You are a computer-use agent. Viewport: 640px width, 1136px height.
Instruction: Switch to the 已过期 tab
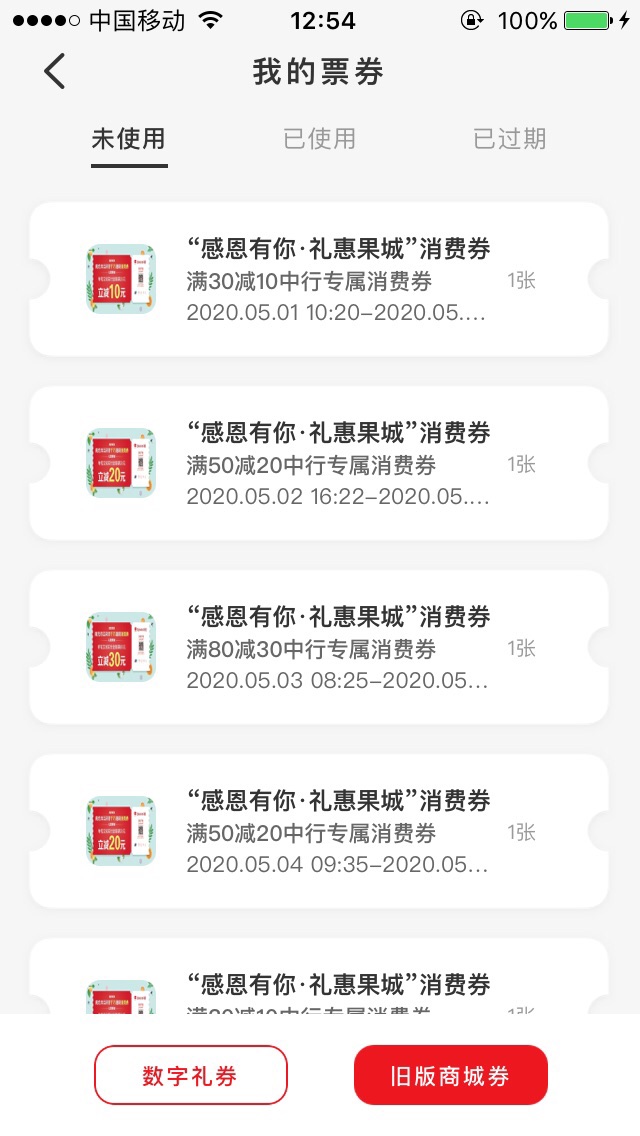click(509, 139)
